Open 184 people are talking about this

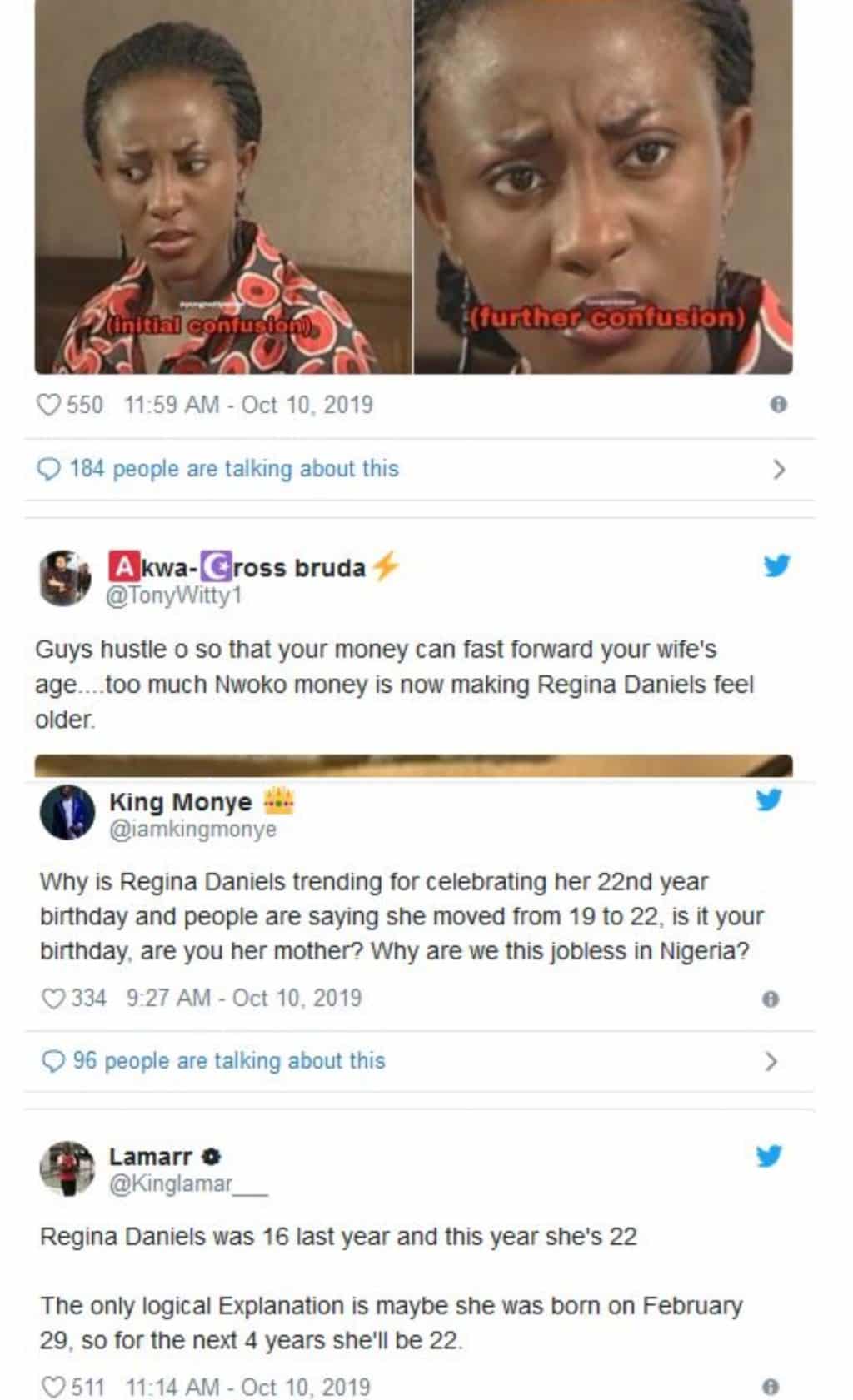coord(234,469)
